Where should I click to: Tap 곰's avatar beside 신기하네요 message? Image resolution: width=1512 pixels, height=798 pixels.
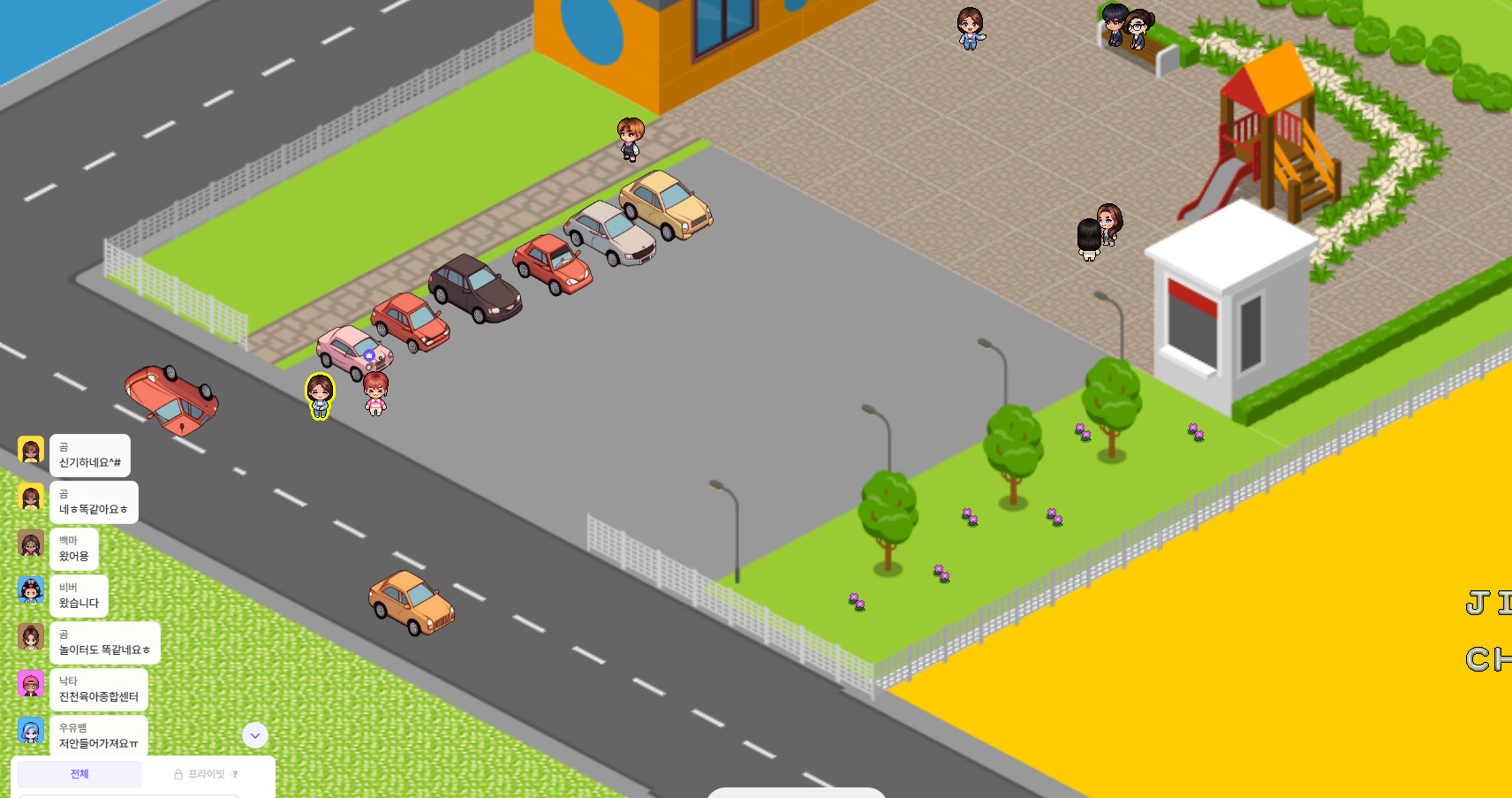click(x=31, y=450)
